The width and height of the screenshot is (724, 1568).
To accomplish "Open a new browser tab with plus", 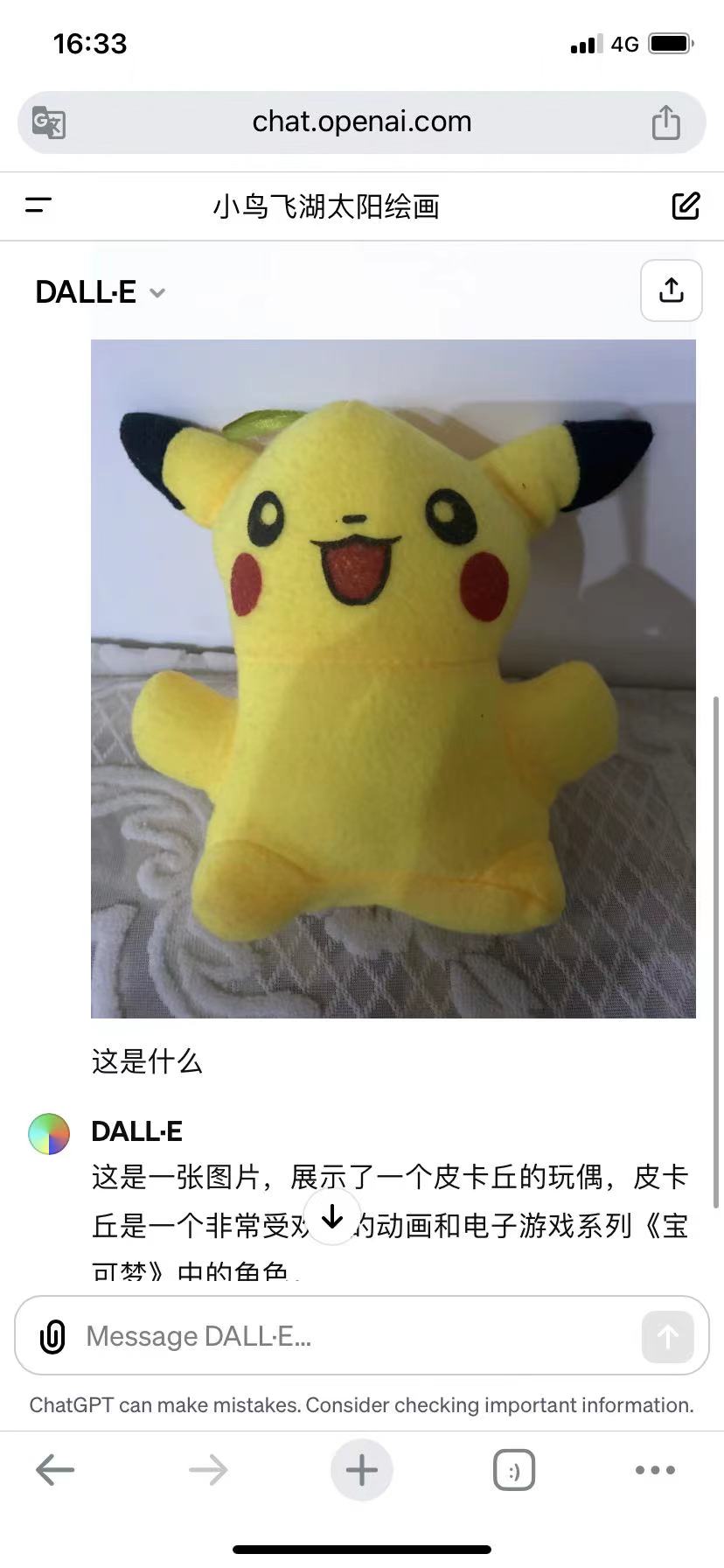I will click(361, 1470).
